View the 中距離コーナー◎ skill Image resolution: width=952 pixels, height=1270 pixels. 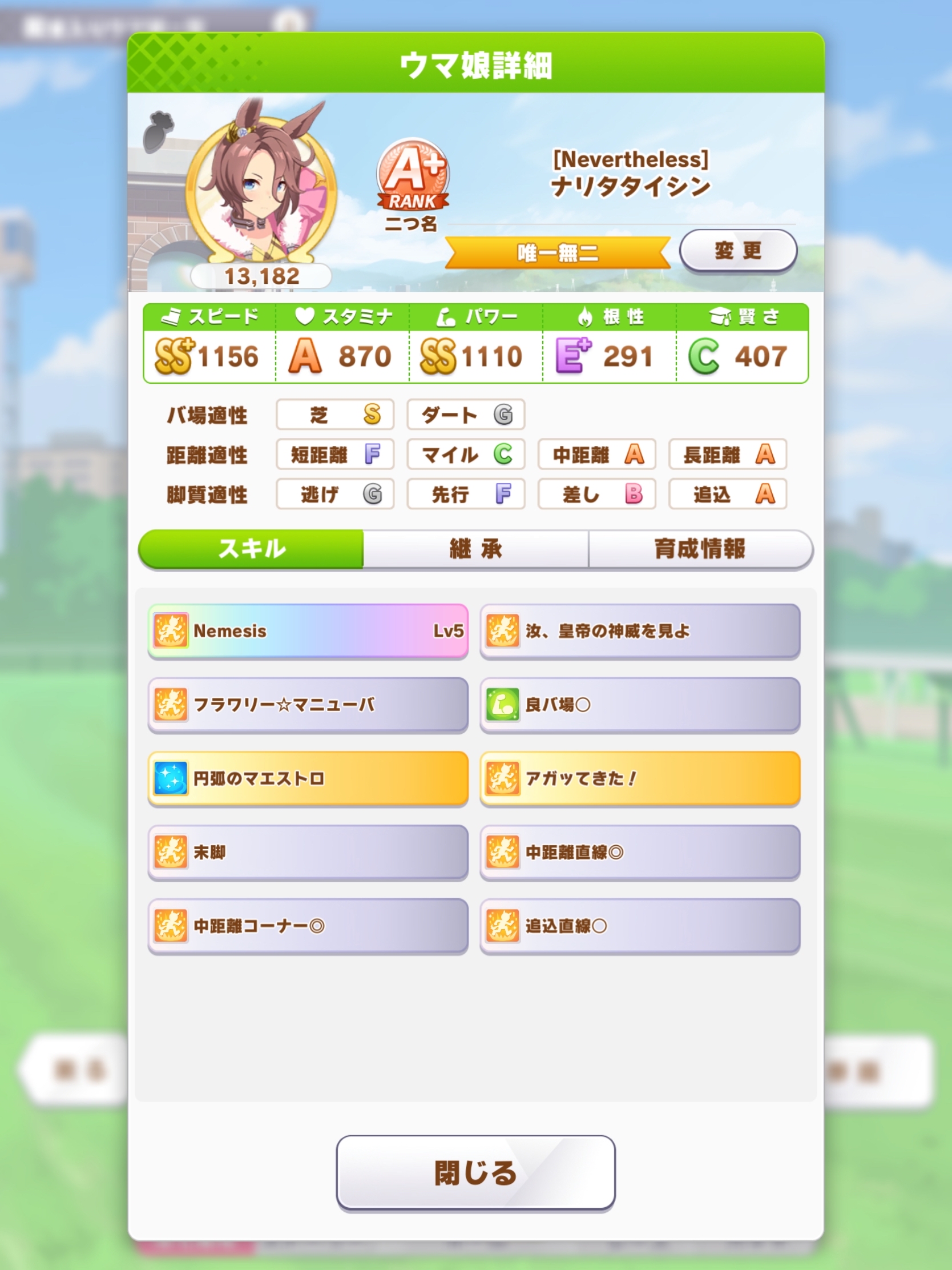coord(308,926)
